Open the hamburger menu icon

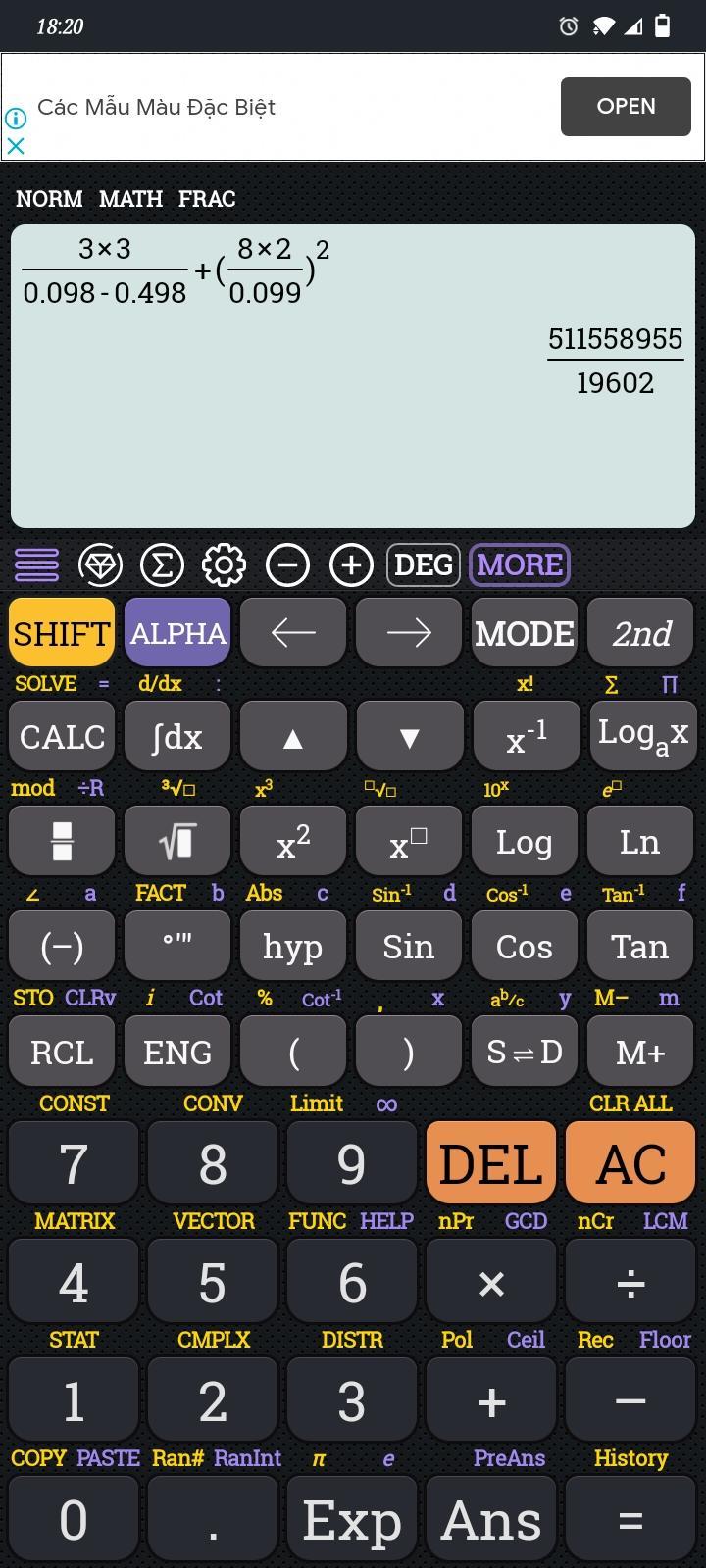[36, 564]
